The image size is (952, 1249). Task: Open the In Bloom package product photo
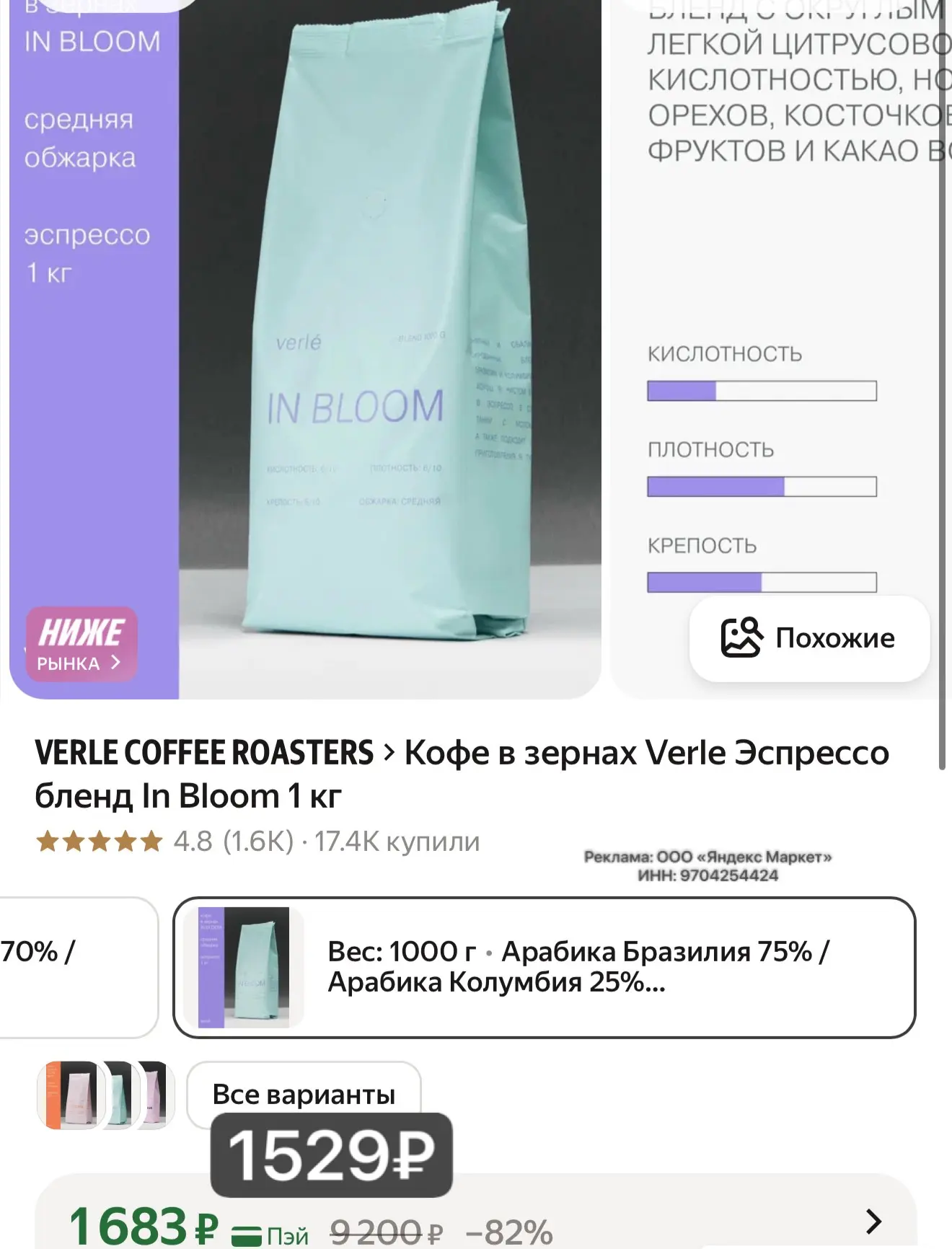[306, 349]
